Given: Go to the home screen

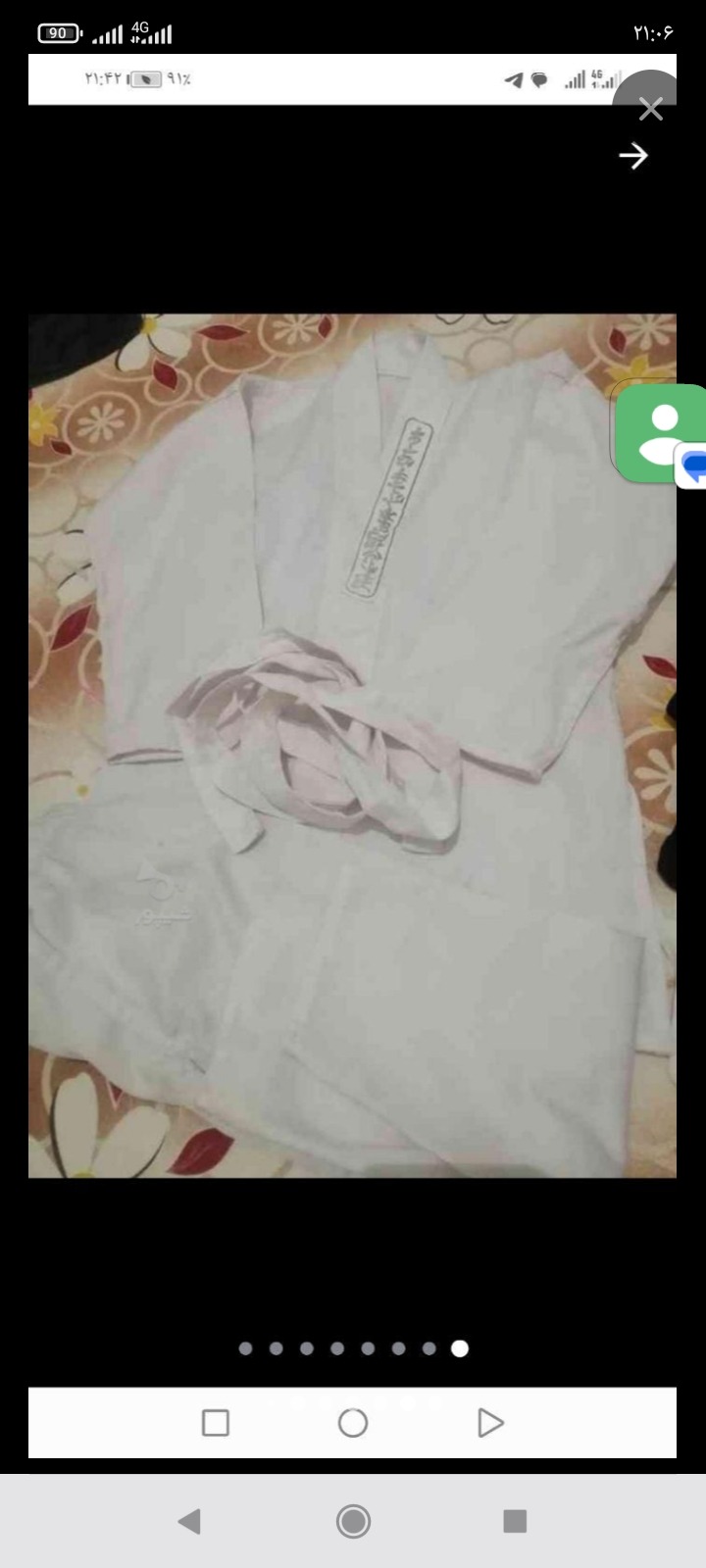Looking at the screenshot, I should pyautogui.click(x=353, y=1521).
